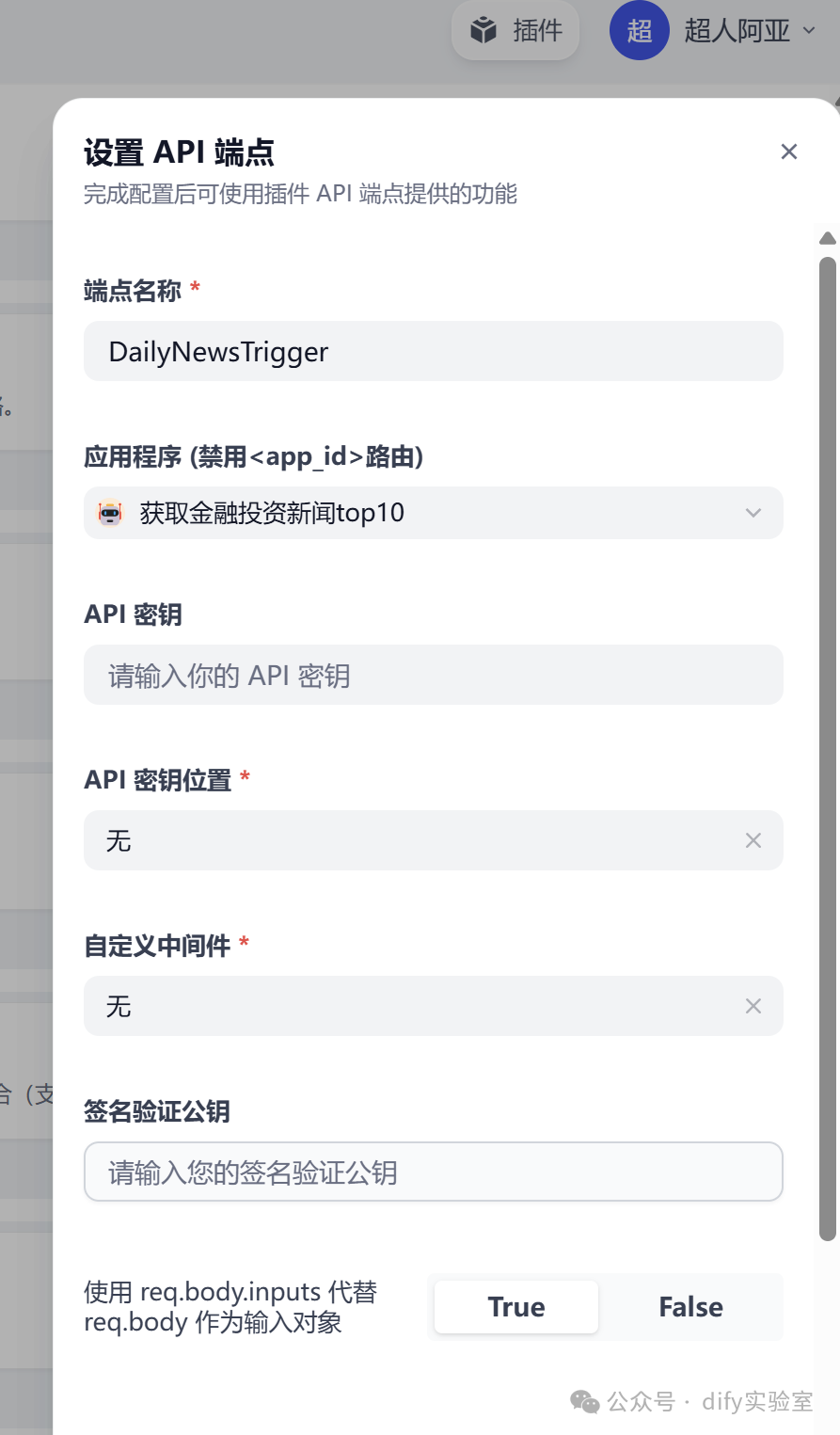840x1435 pixels.
Task: Edit the 端点名称 field DailyNewsTrigger
Action: tap(433, 352)
